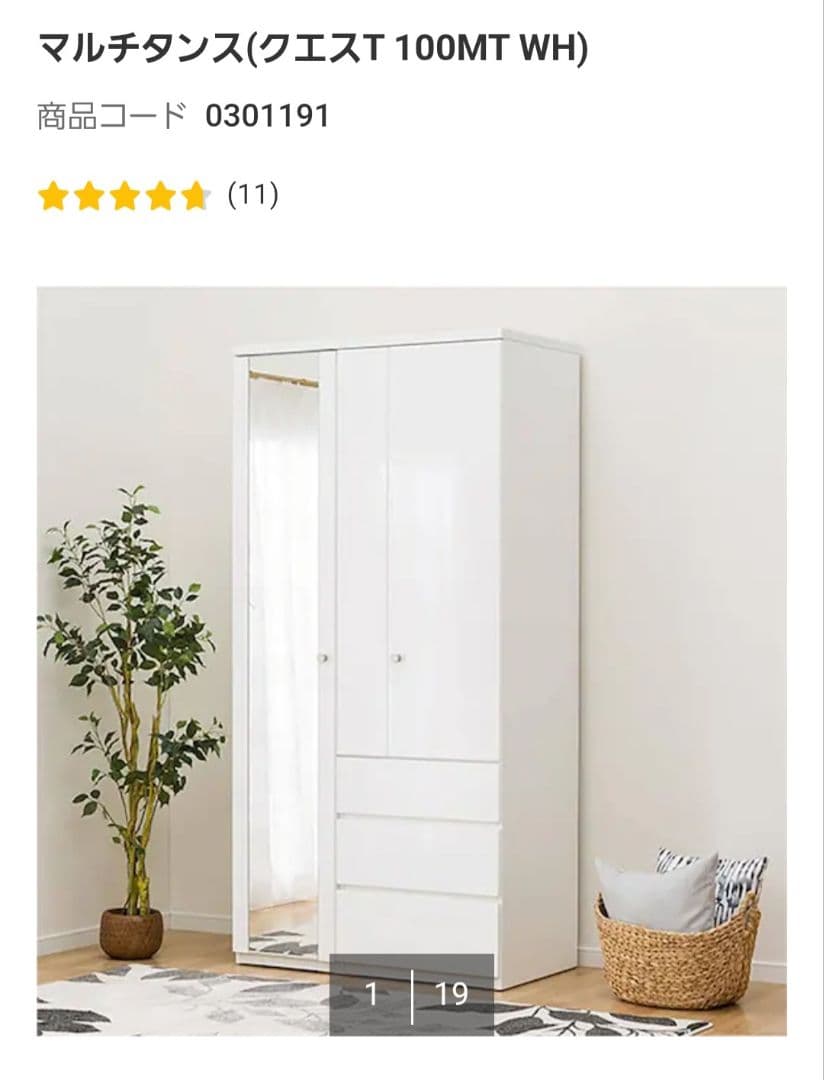Tap the number 19 in image counter
This screenshot has height=1080, width=824.
click(x=455, y=994)
